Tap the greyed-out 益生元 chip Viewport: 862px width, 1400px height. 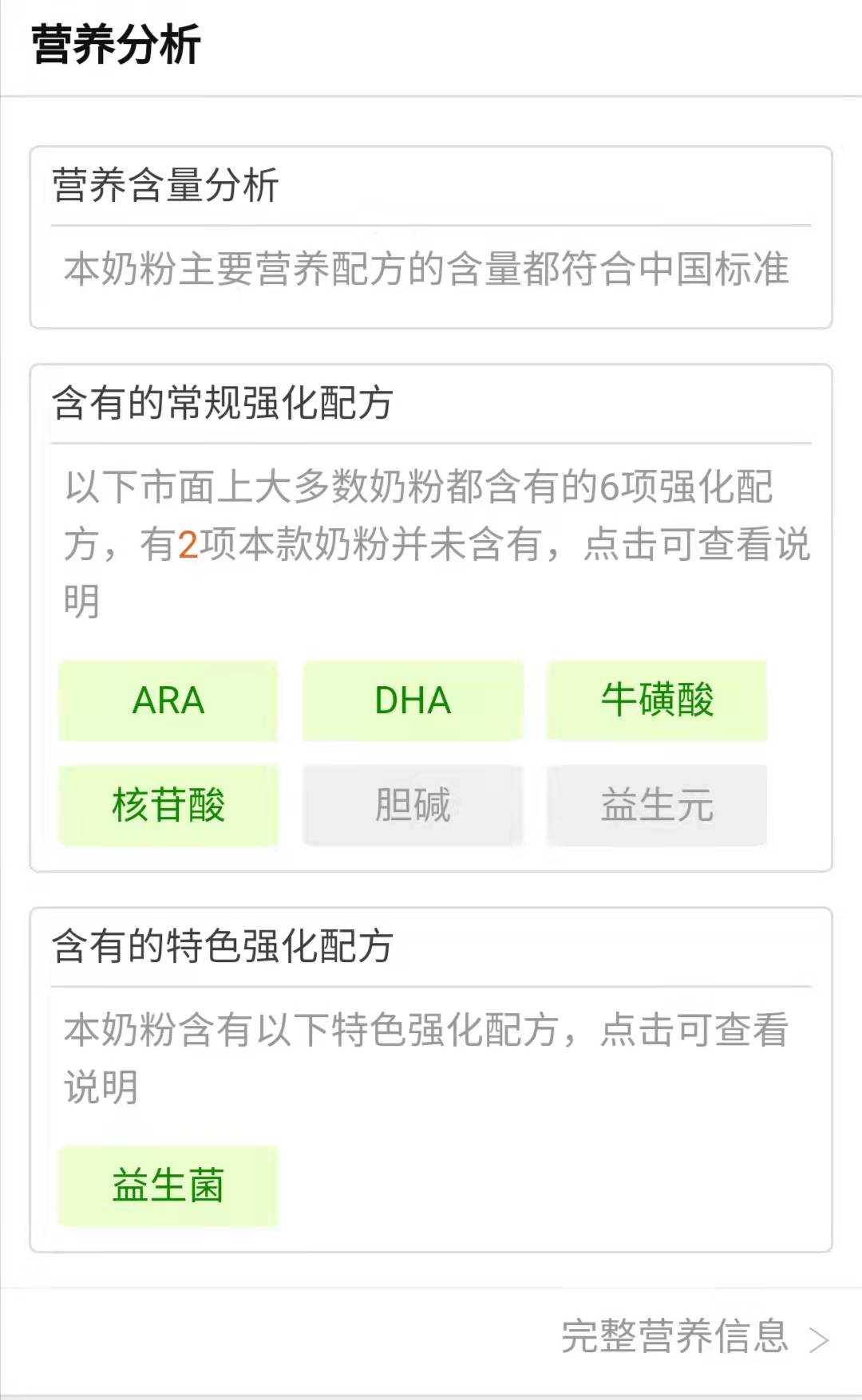pos(657,804)
